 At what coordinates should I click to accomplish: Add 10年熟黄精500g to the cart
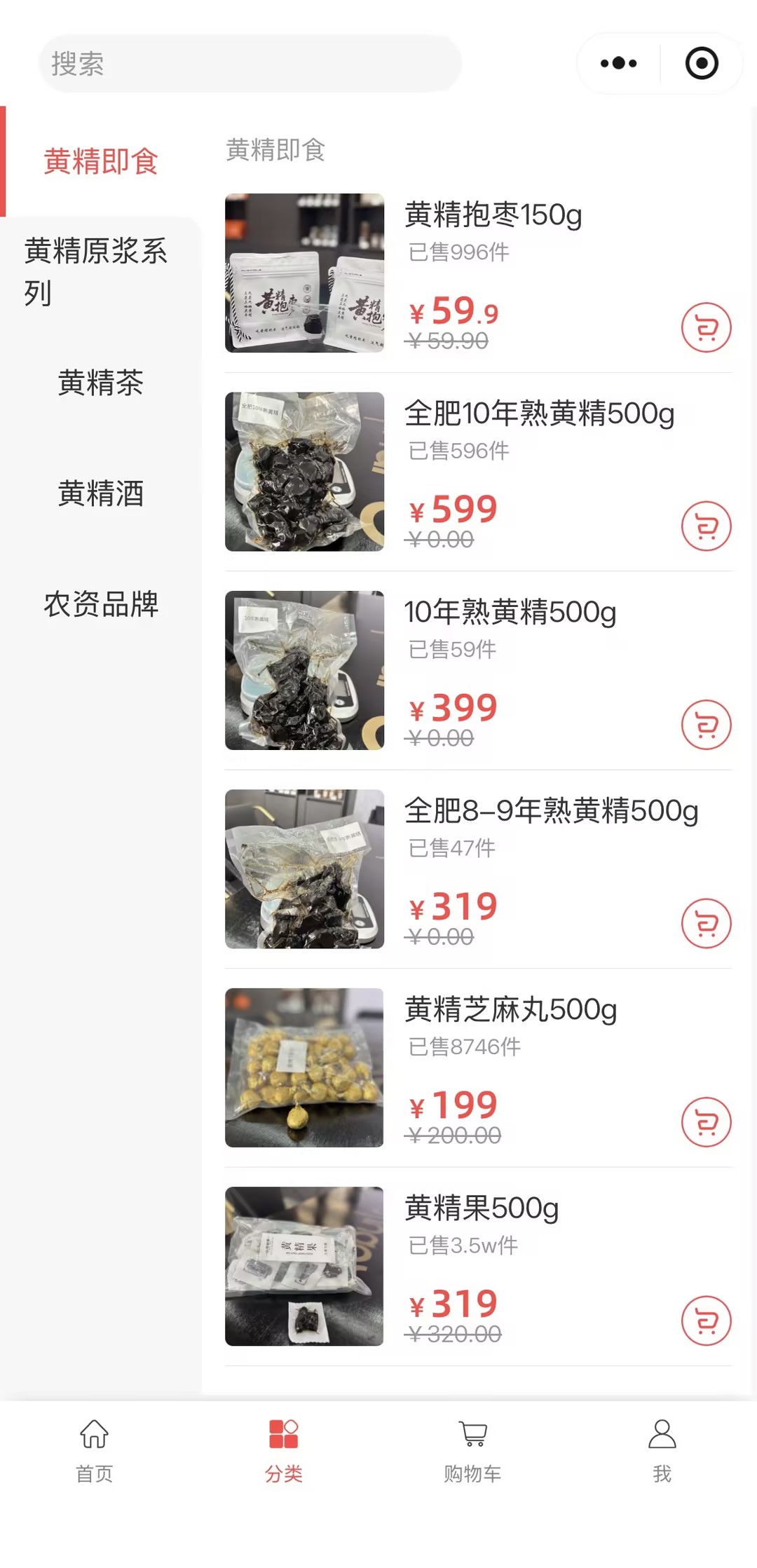point(706,725)
